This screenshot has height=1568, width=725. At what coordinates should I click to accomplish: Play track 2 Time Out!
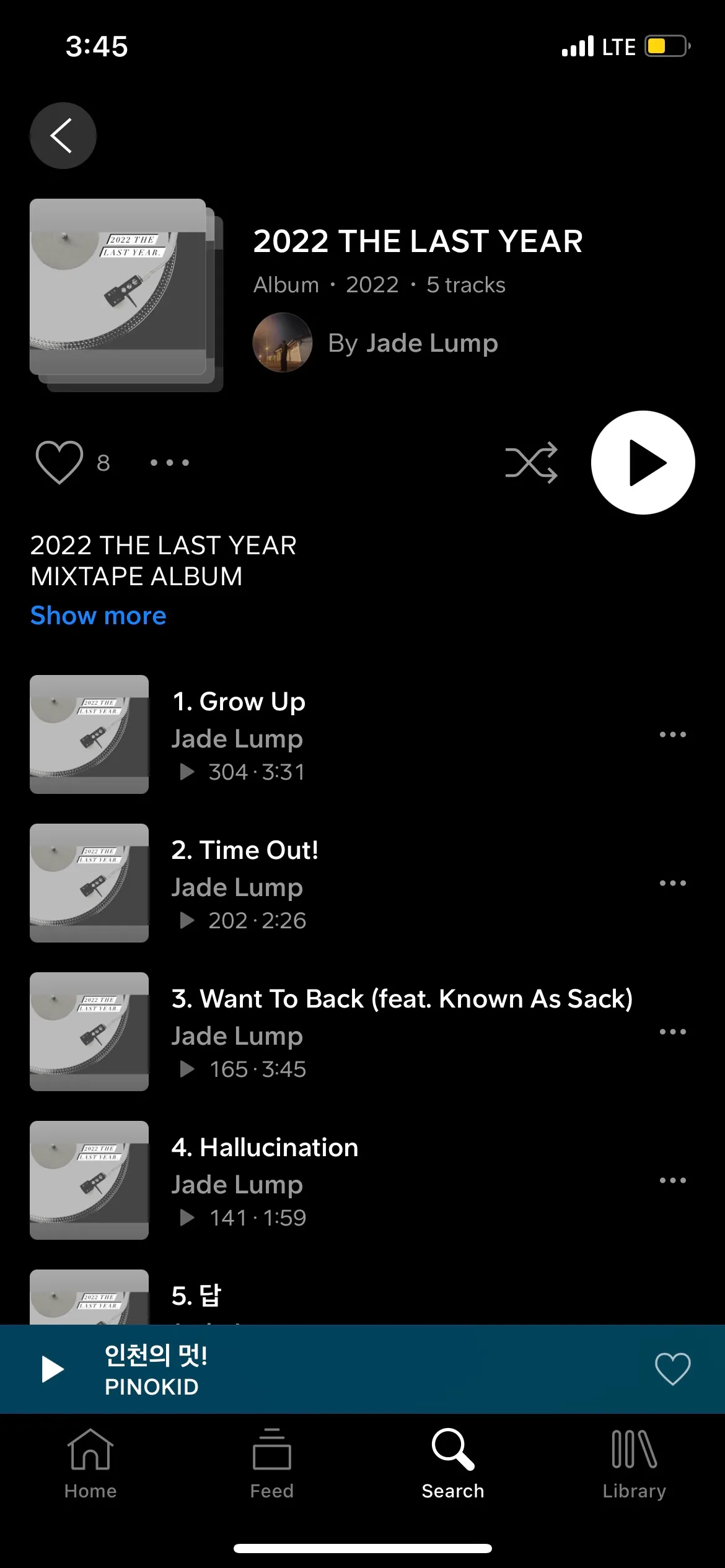coord(245,850)
